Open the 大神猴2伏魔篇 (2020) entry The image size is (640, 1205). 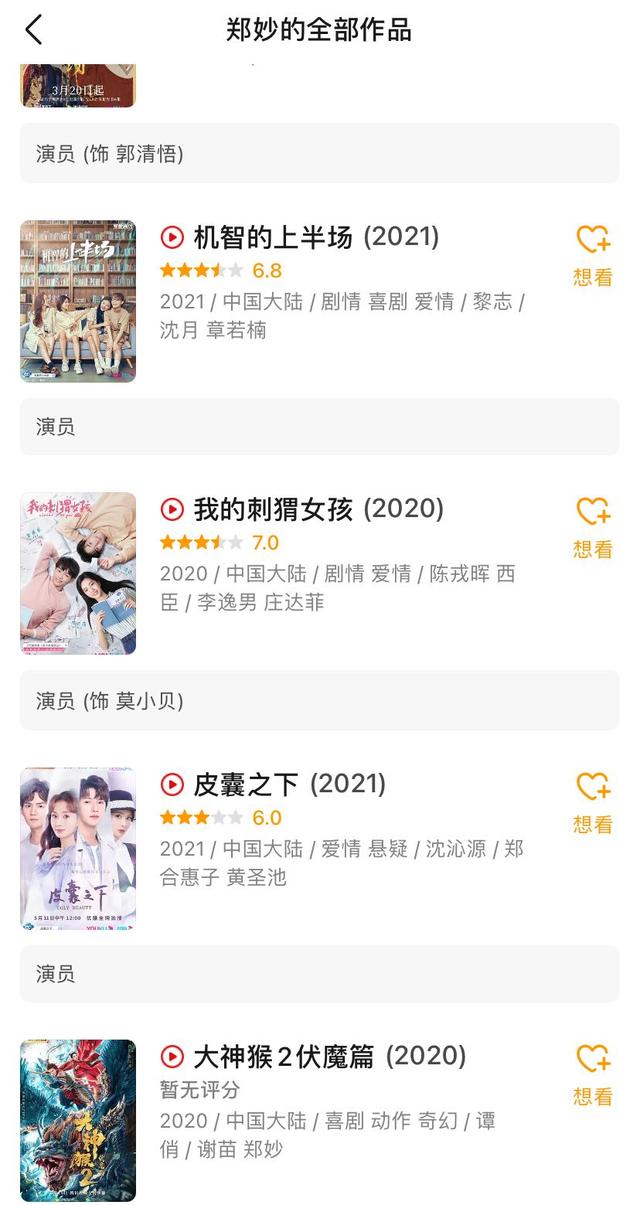(x=313, y=1056)
